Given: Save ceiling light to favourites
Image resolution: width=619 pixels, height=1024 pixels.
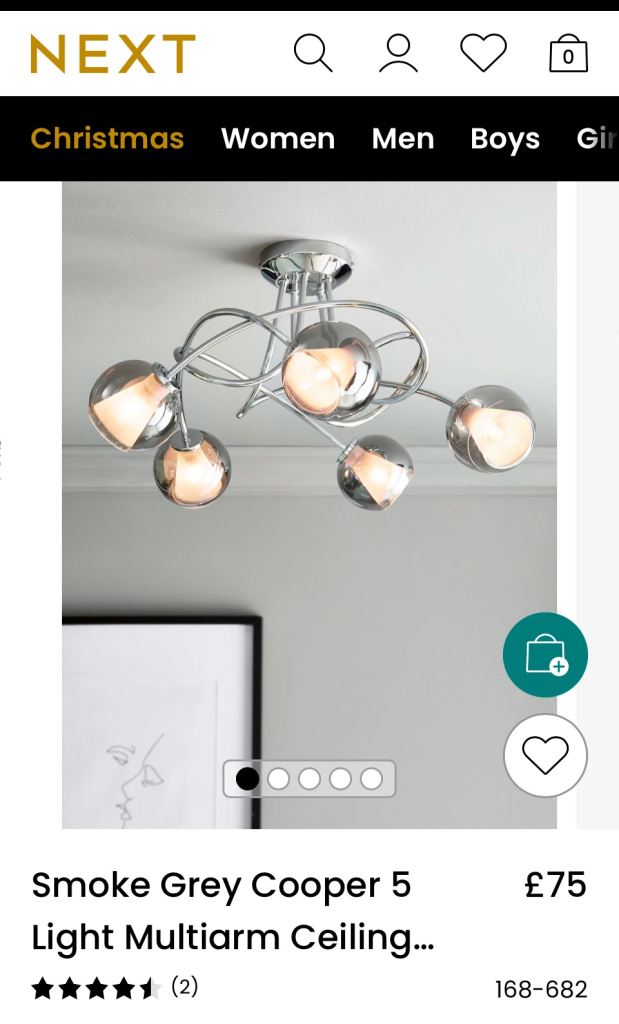Looking at the screenshot, I should coord(545,755).
